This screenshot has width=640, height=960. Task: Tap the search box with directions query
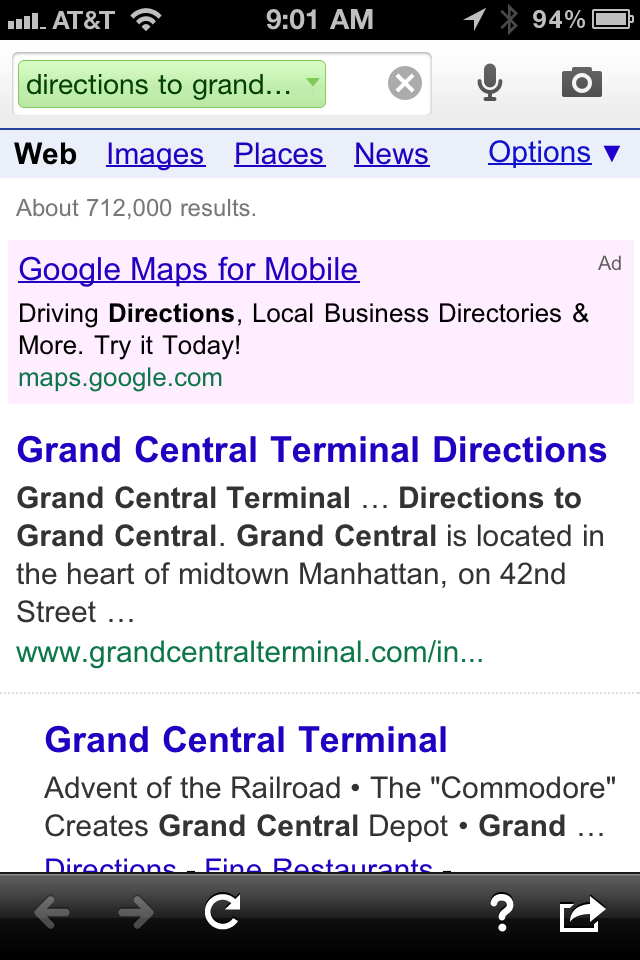[x=170, y=85]
